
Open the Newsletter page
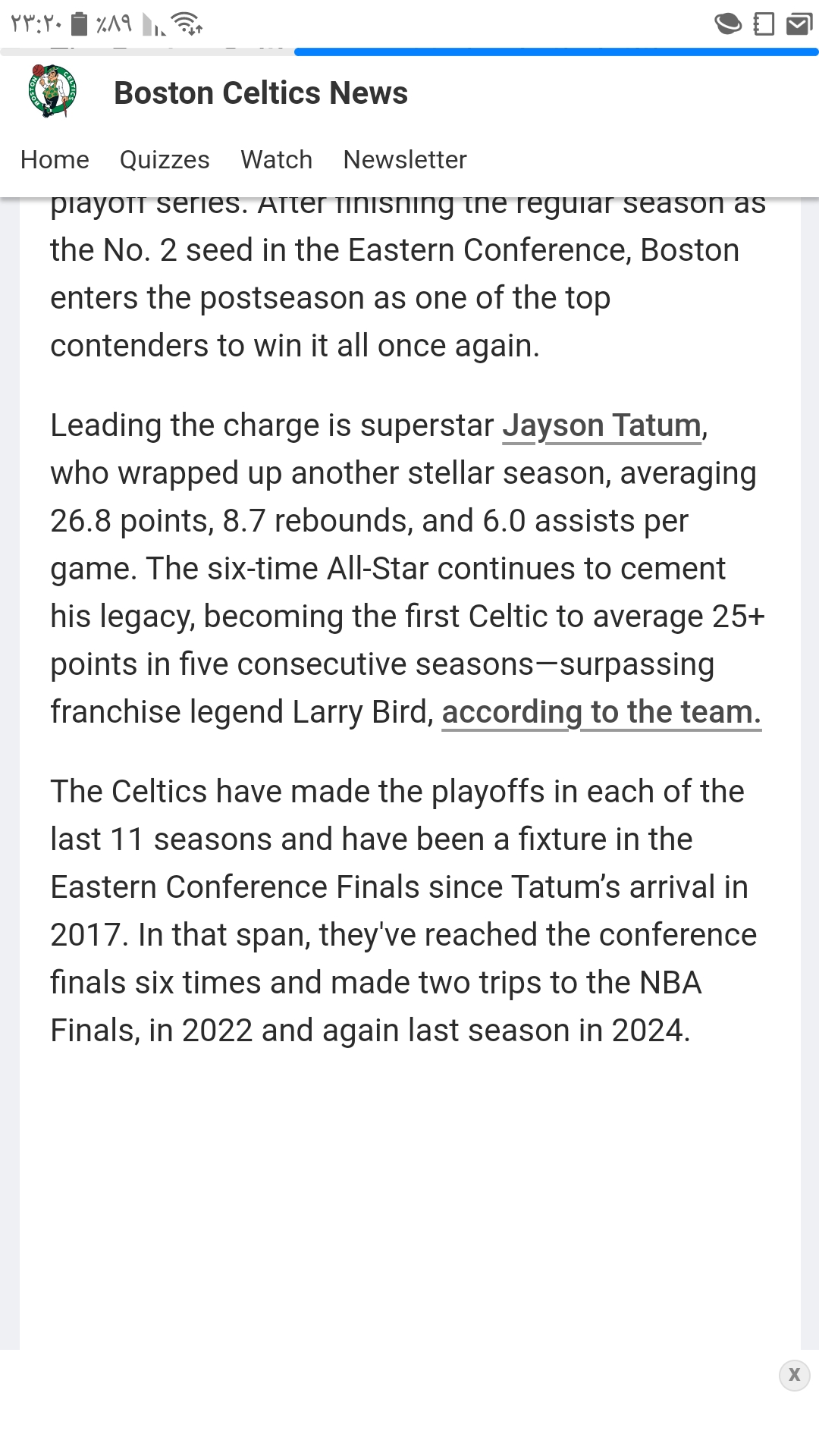[404, 160]
